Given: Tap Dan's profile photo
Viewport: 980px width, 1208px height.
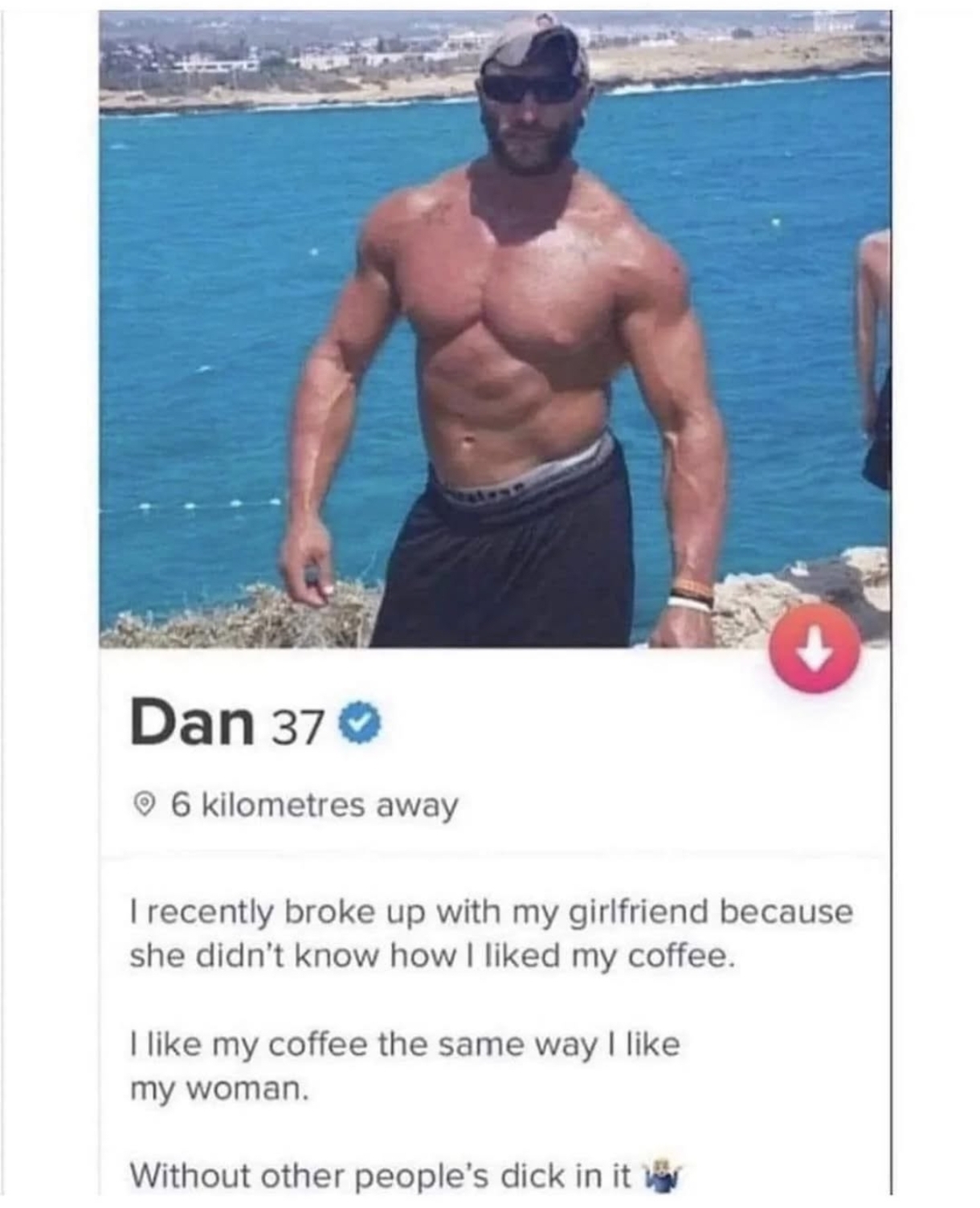Looking at the screenshot, I should pyautogui.click(x=494, y=329).
